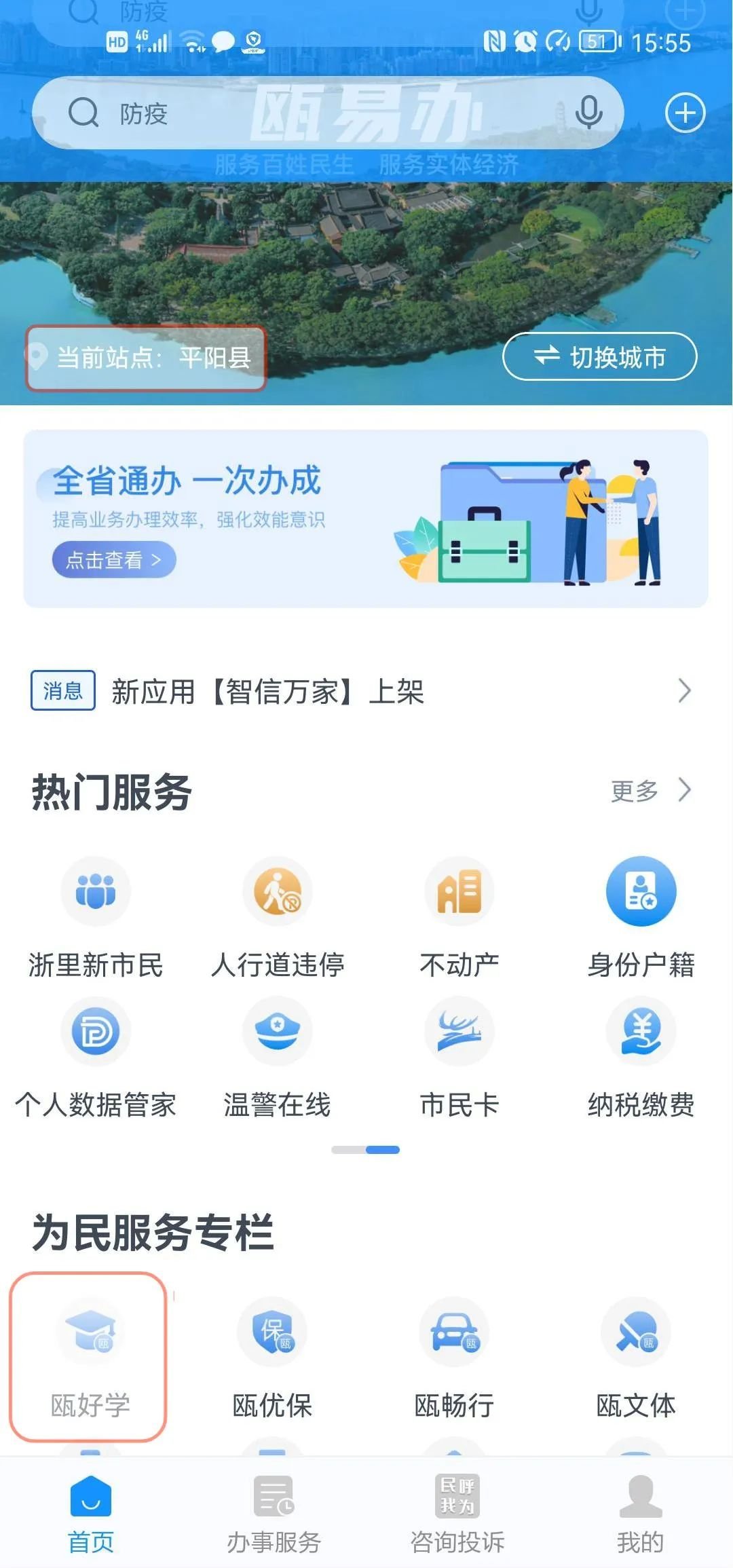The width and height of the screenshot is (733, 1568).
Task: Start voice search with the microphone icon
Action: coord(588,113)
